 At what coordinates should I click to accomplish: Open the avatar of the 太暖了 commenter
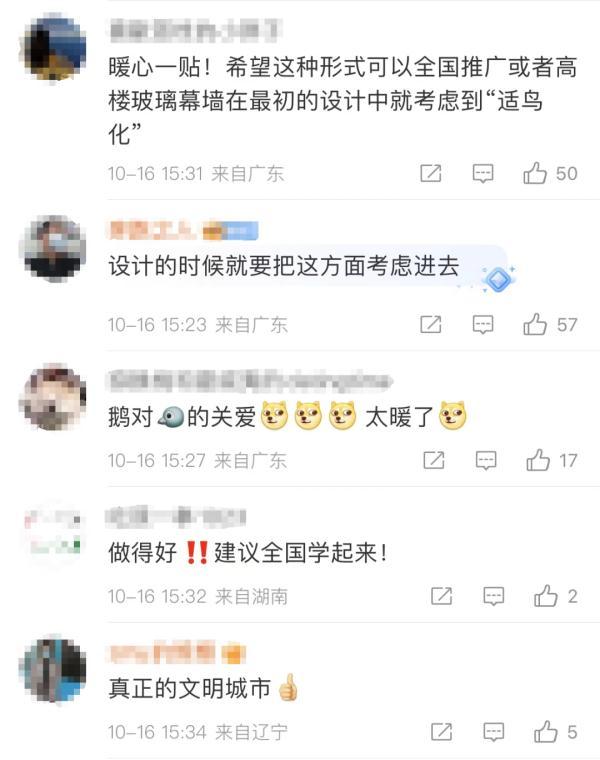(x=54, y=397)
